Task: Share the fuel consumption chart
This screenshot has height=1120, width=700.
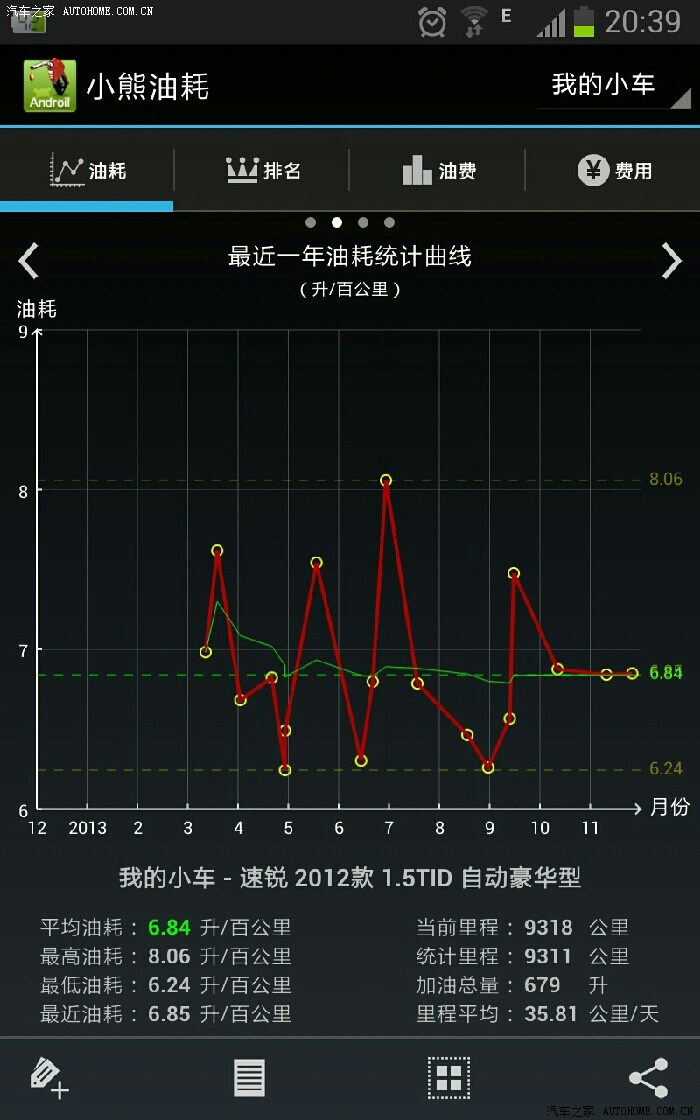Action: (x=648, y=1077)
